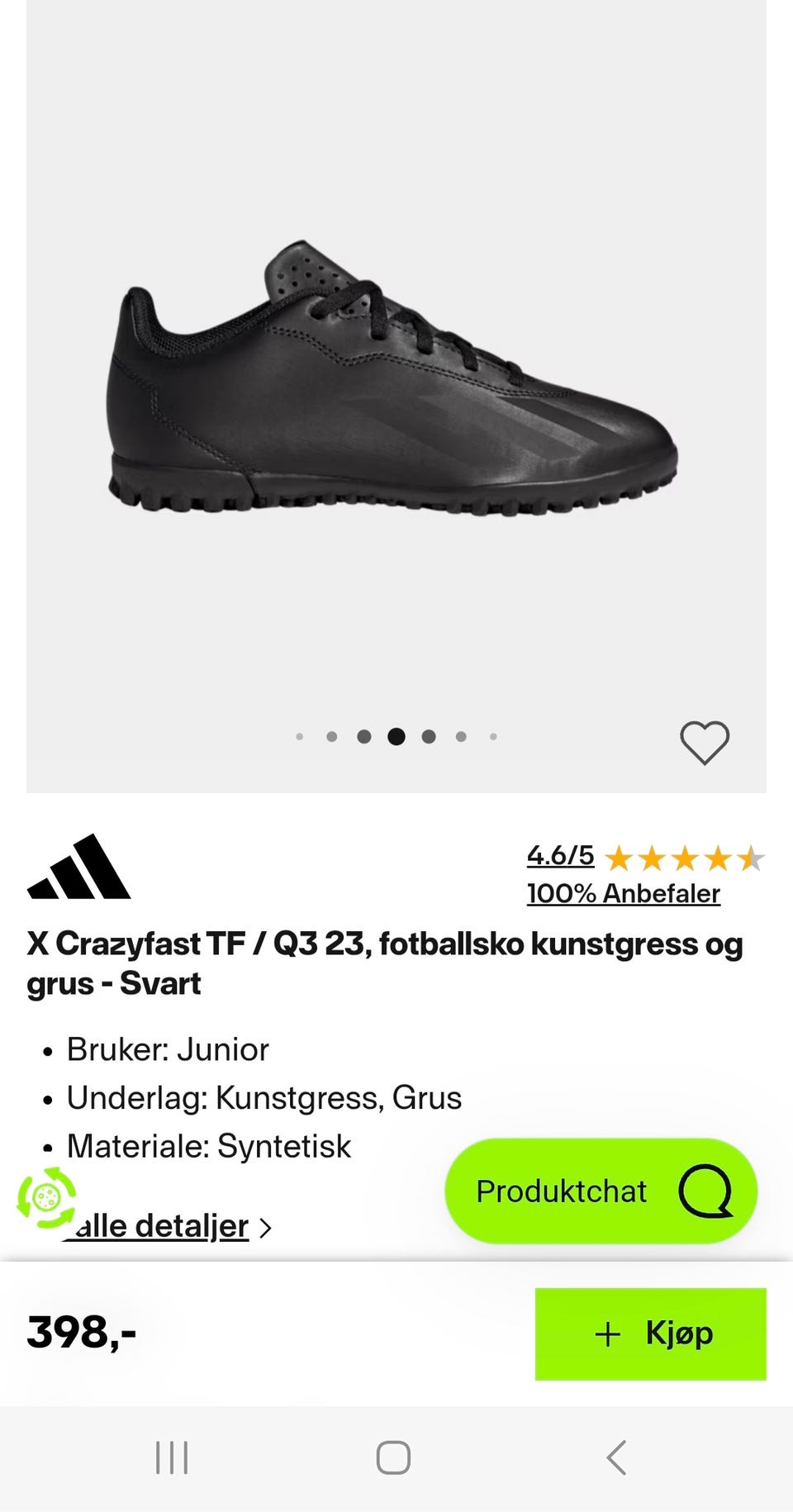793x1512 pixels.
Task: Open the 4.6/5 rating reviews
Action: coord(560,856)
